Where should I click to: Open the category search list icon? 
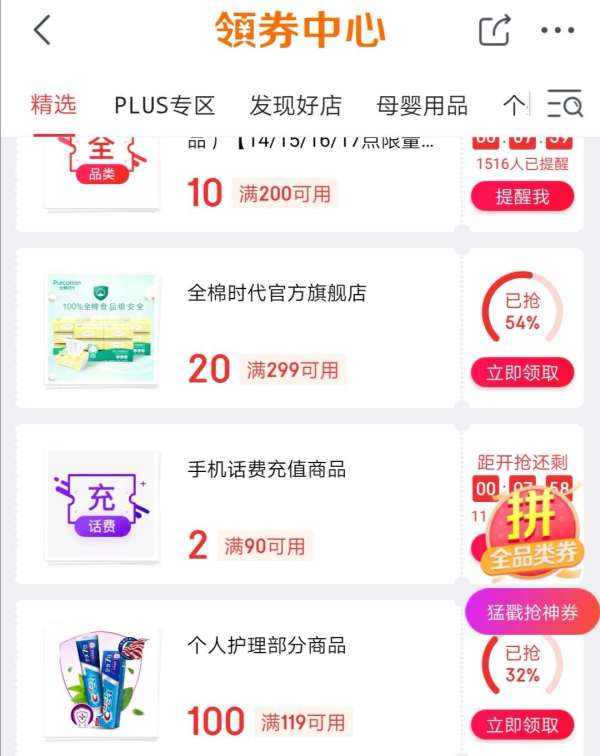(x=565, y=104)
